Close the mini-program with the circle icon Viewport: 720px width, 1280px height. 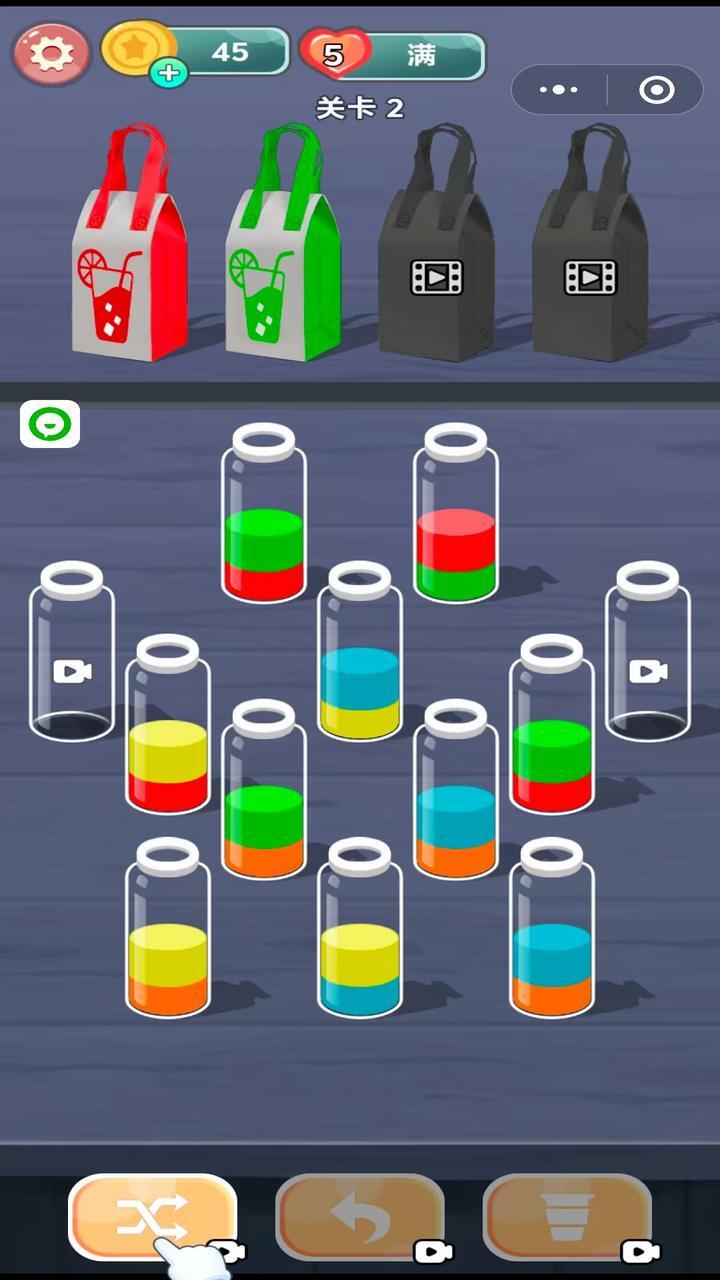point(656,90)
